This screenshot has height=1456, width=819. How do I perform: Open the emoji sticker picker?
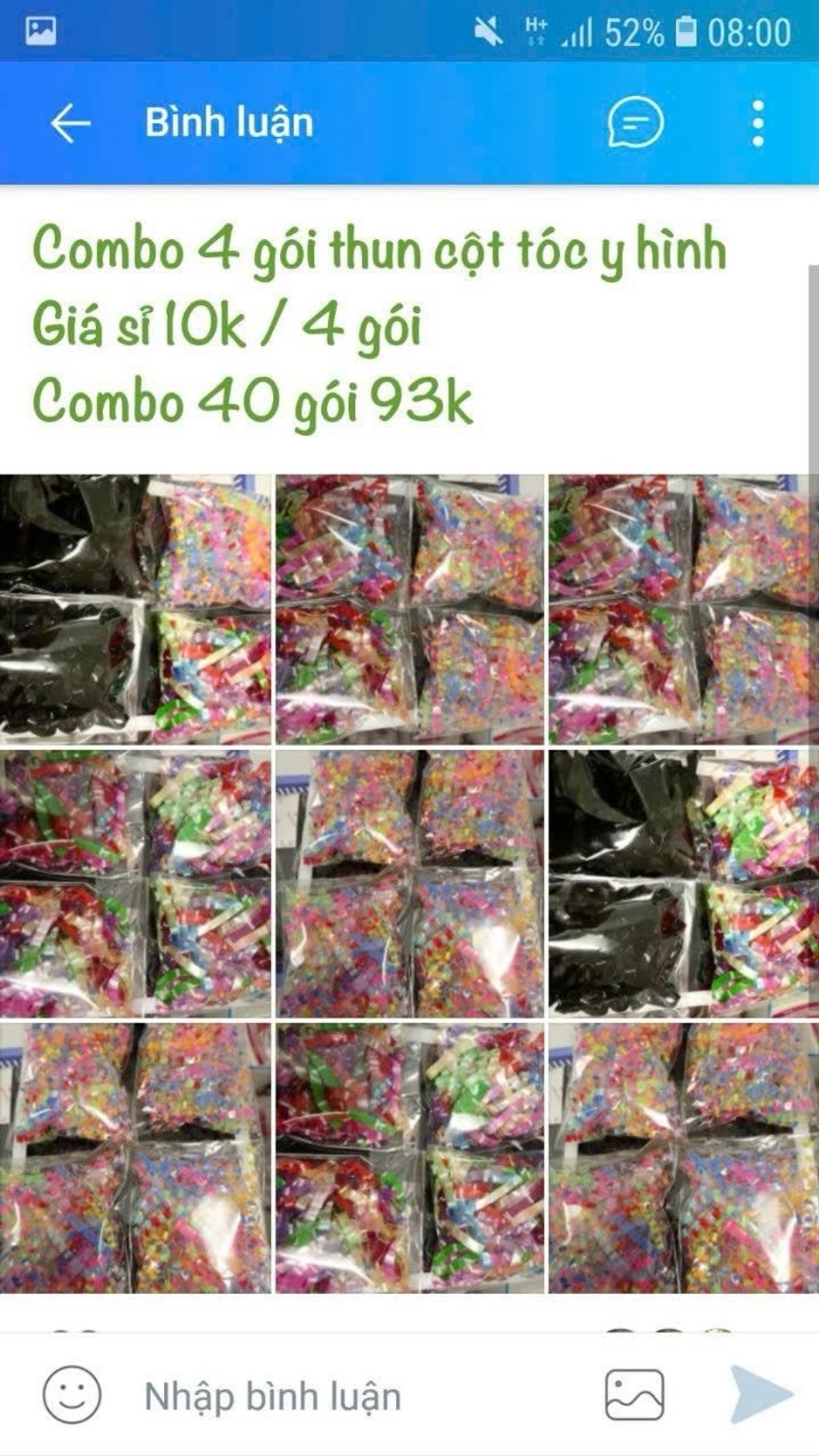click(x=72, y=1395)
